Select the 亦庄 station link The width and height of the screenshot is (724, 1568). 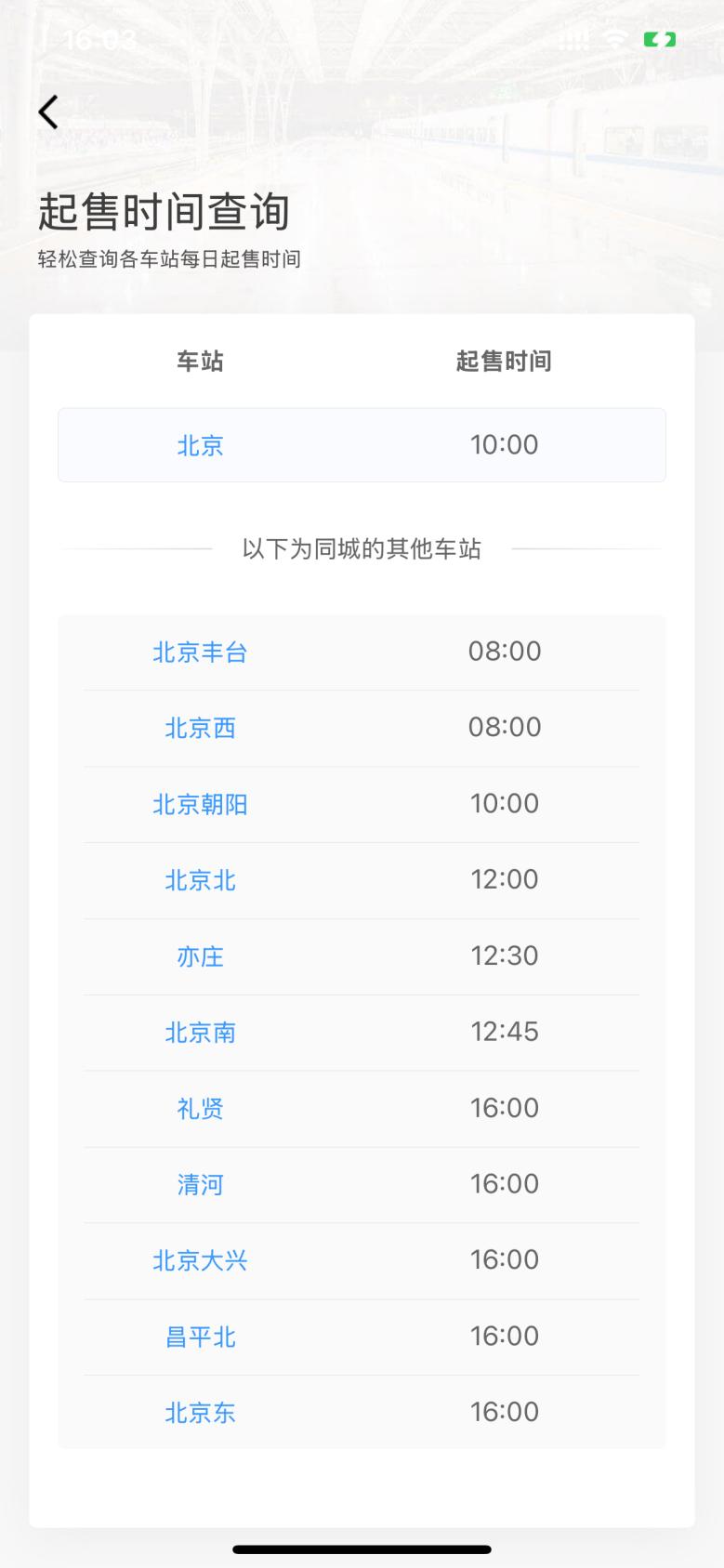coord(201,956)
